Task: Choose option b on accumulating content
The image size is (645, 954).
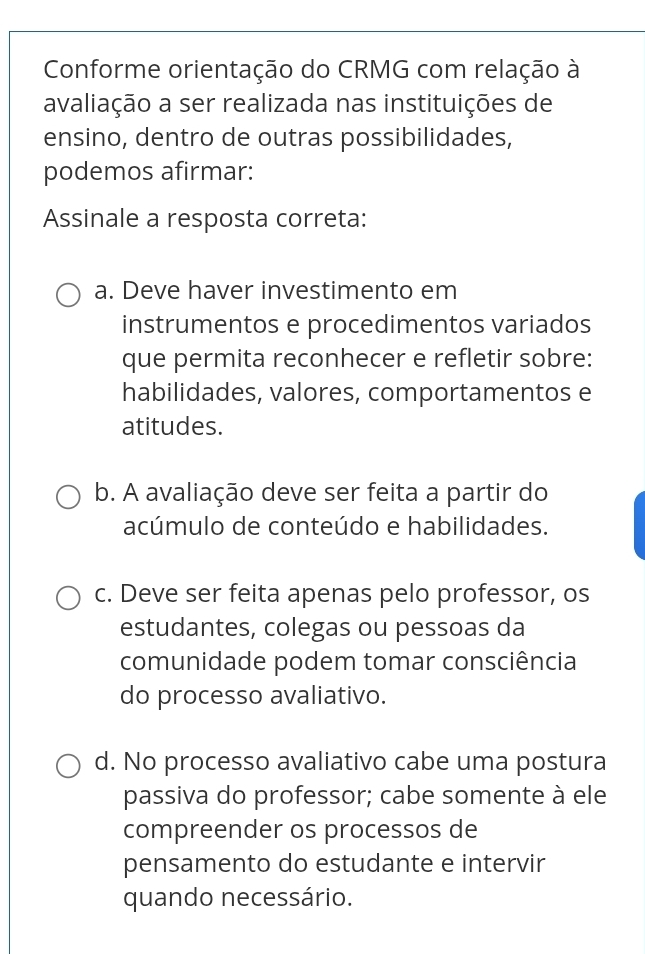Action: click(68, 497)
